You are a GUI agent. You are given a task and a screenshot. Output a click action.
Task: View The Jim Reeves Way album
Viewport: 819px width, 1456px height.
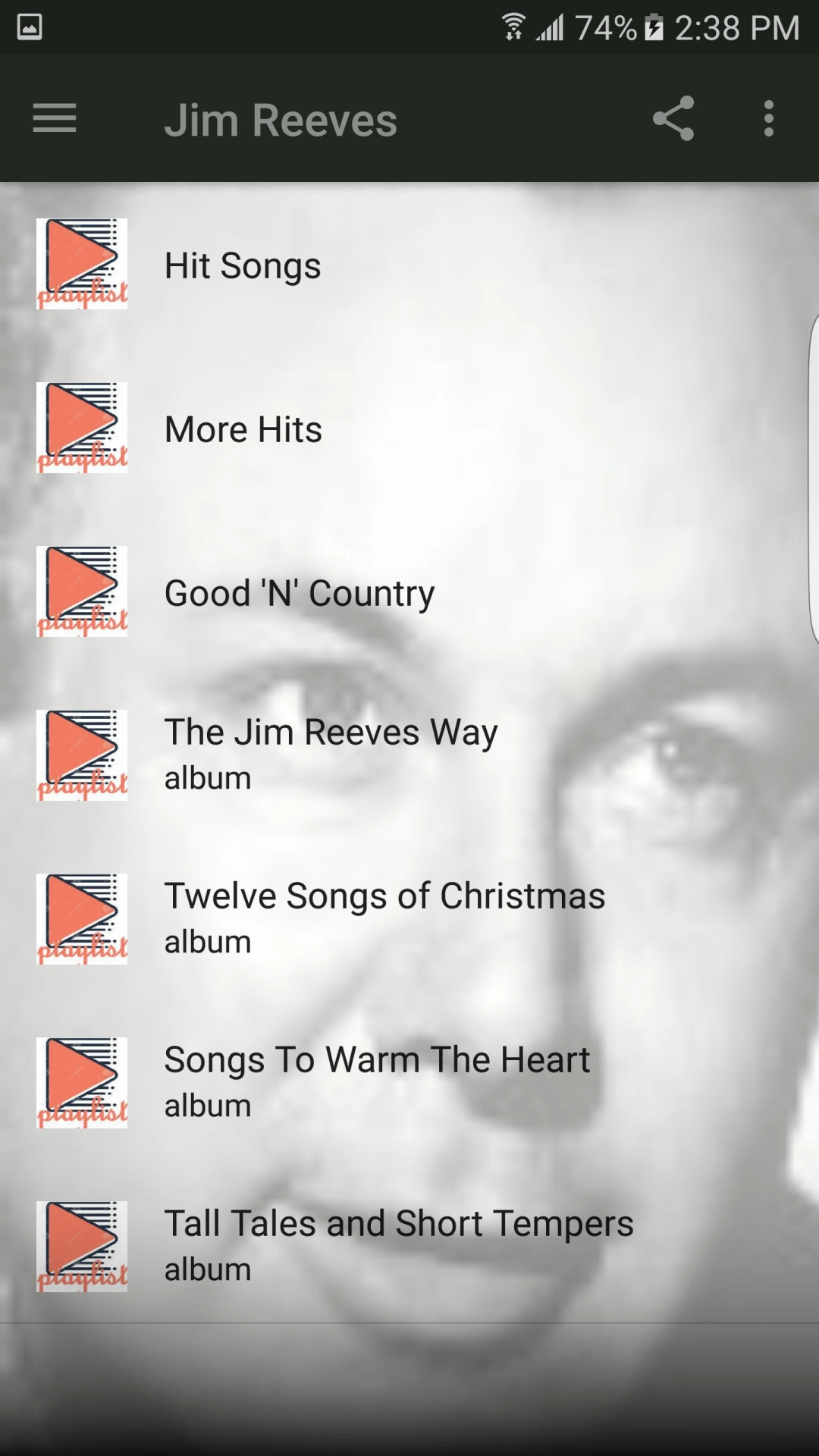click(331, 754)
